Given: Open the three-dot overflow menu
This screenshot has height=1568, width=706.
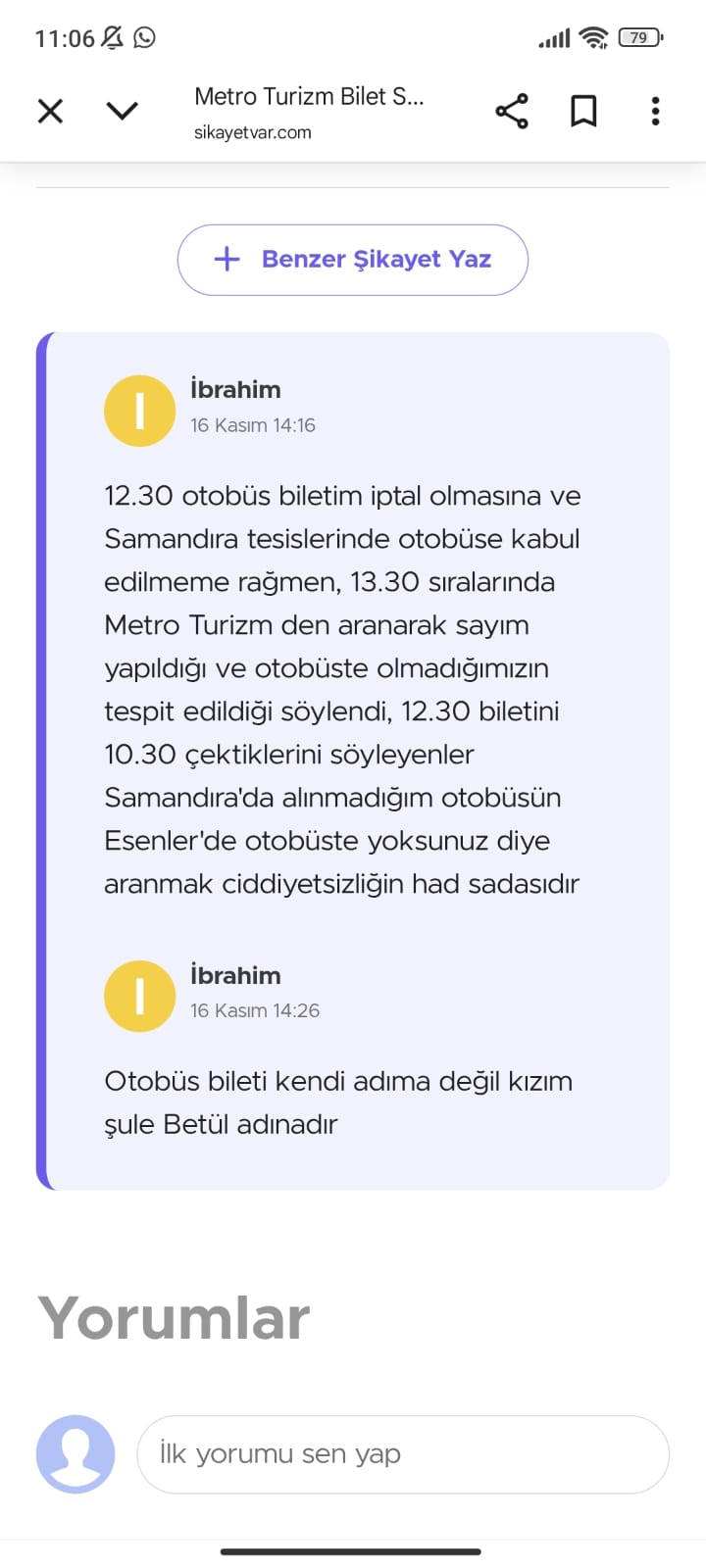Looking at the screenshot, I should tap(655, 111).
